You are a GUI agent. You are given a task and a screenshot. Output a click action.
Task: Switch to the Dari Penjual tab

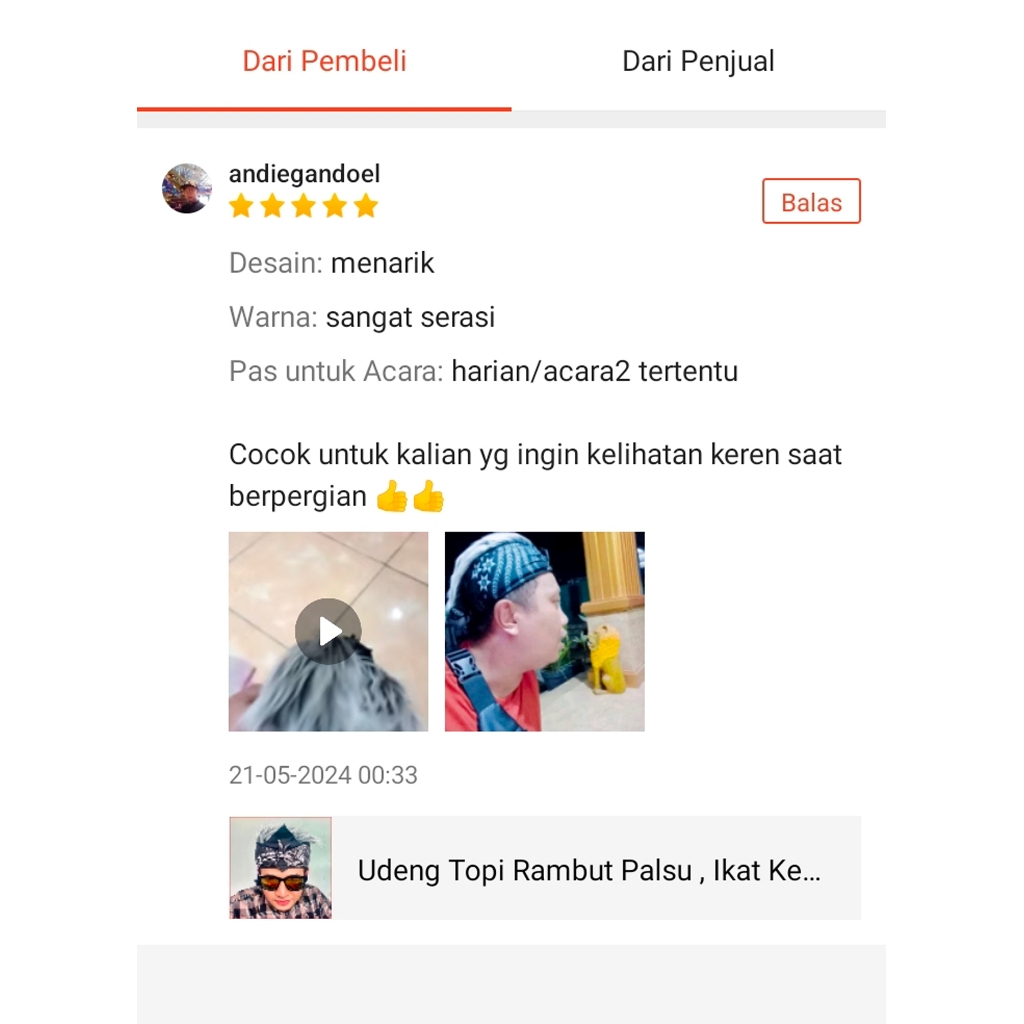coord(698,62)
